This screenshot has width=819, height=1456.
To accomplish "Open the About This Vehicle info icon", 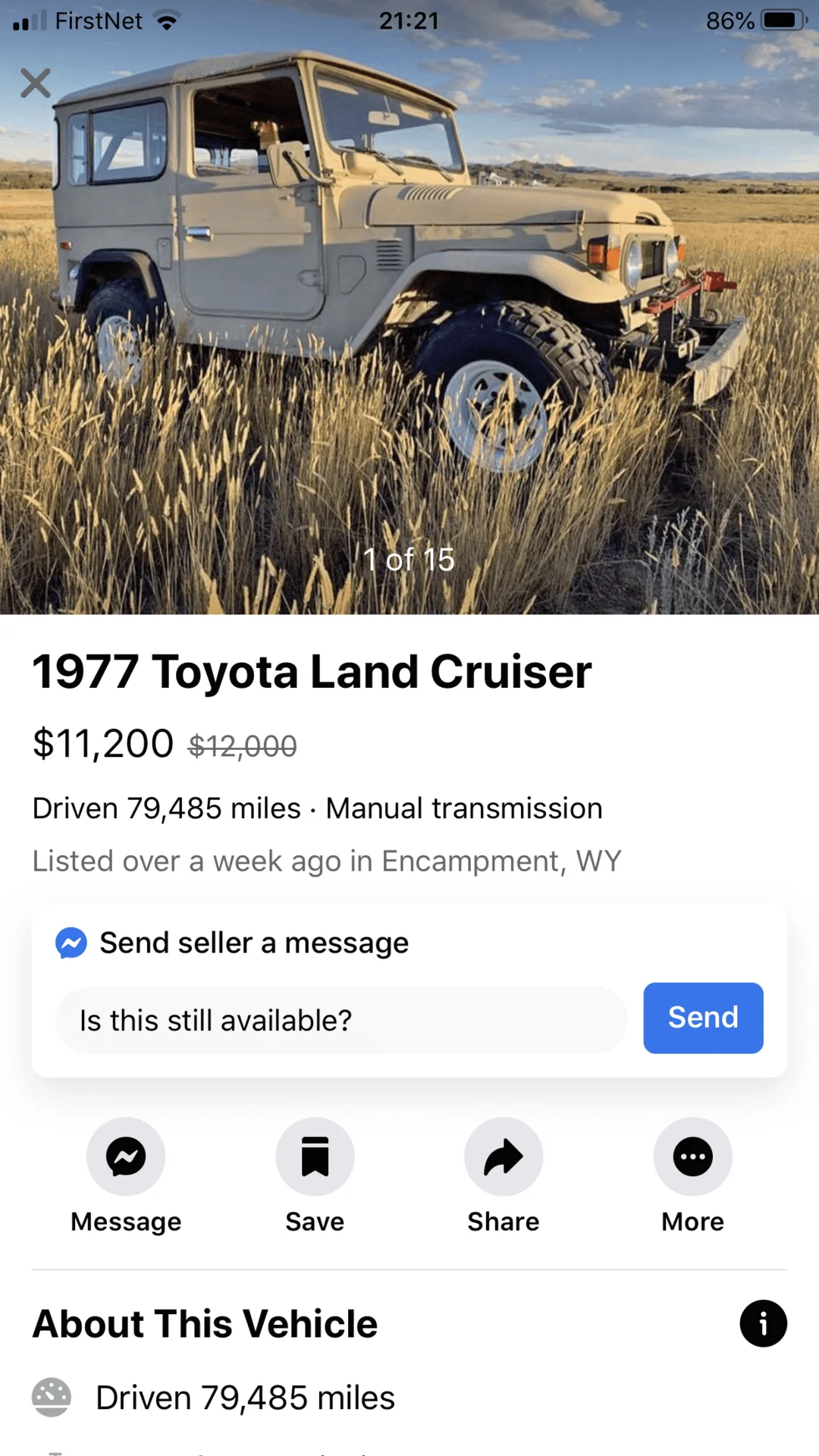I will (763, 1324).
